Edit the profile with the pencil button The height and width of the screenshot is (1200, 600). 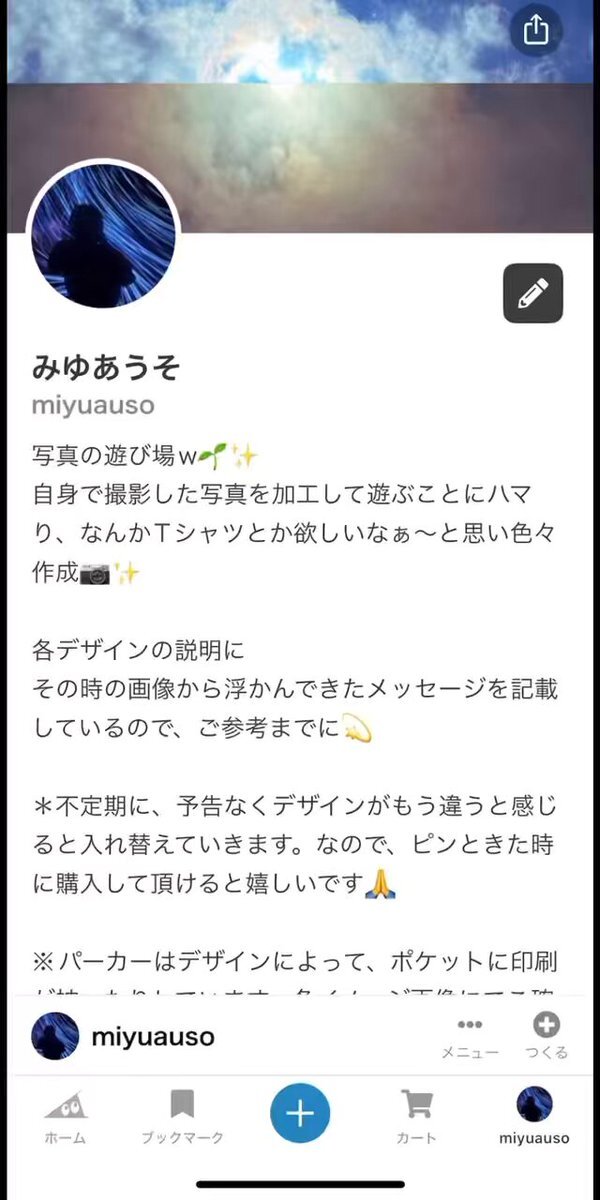(x=533, y=293)
